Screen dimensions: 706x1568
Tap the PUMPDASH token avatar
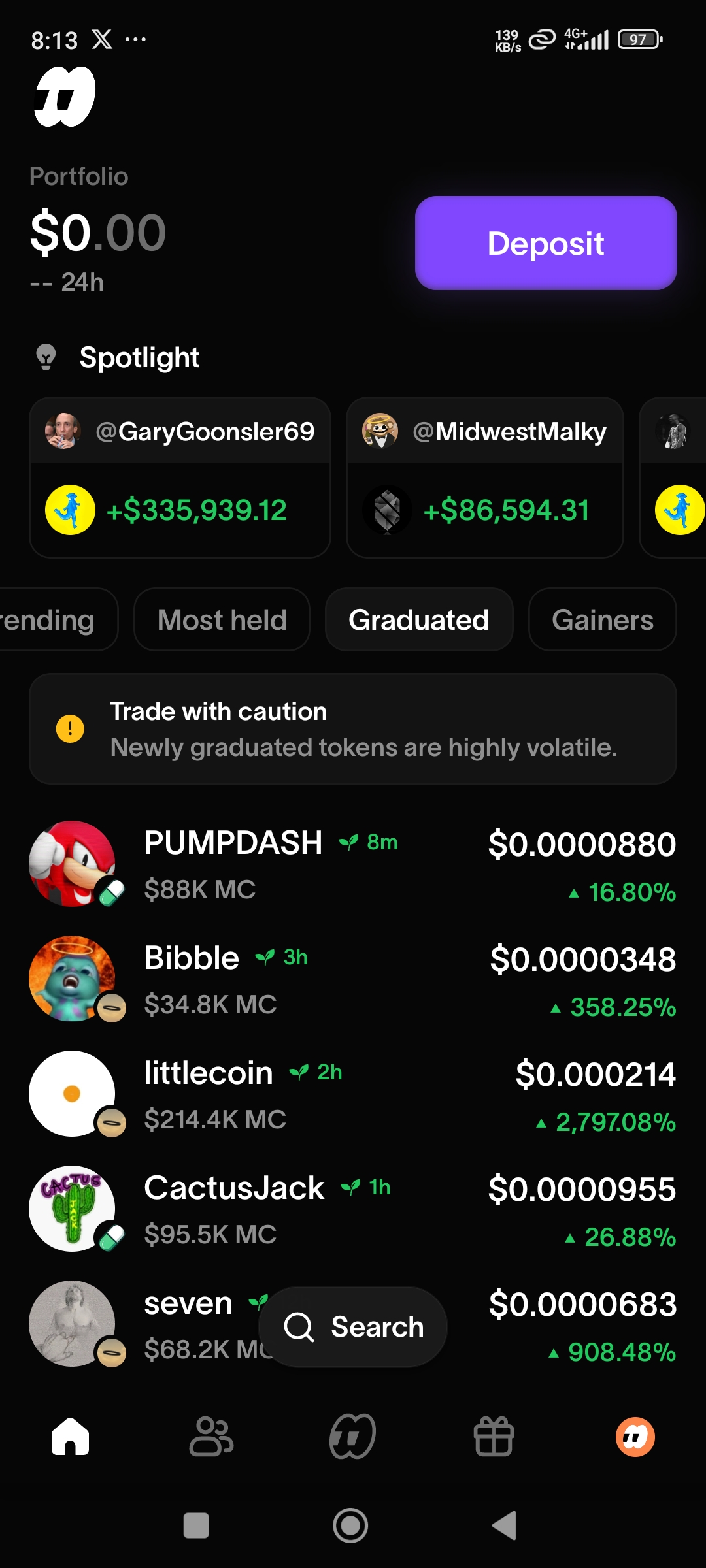pos(74,864)
